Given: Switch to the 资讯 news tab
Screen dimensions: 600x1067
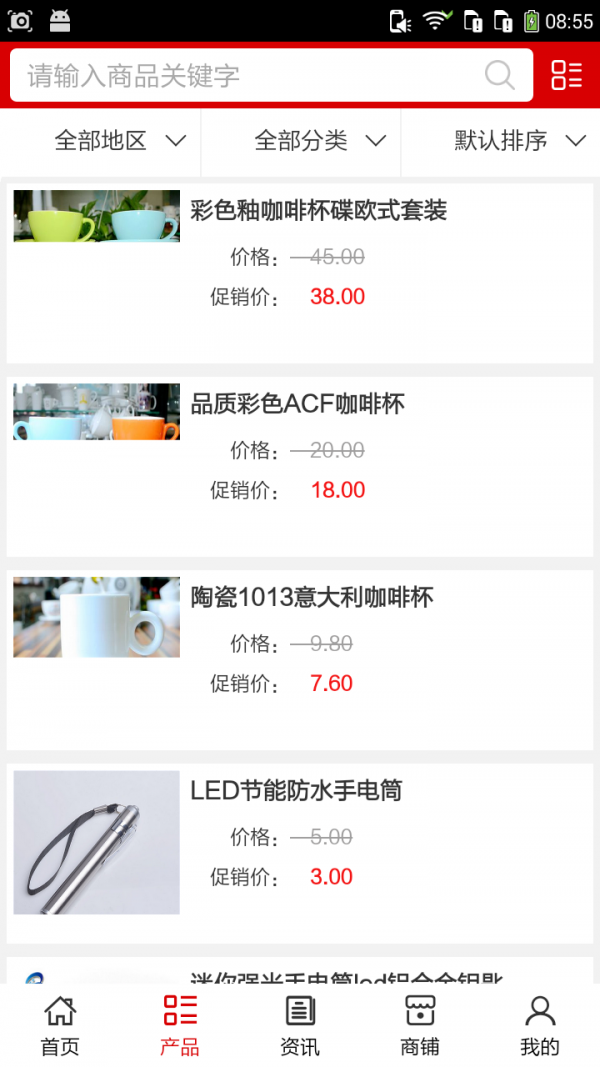Looking at the screenshot, I should [300, 1025].
